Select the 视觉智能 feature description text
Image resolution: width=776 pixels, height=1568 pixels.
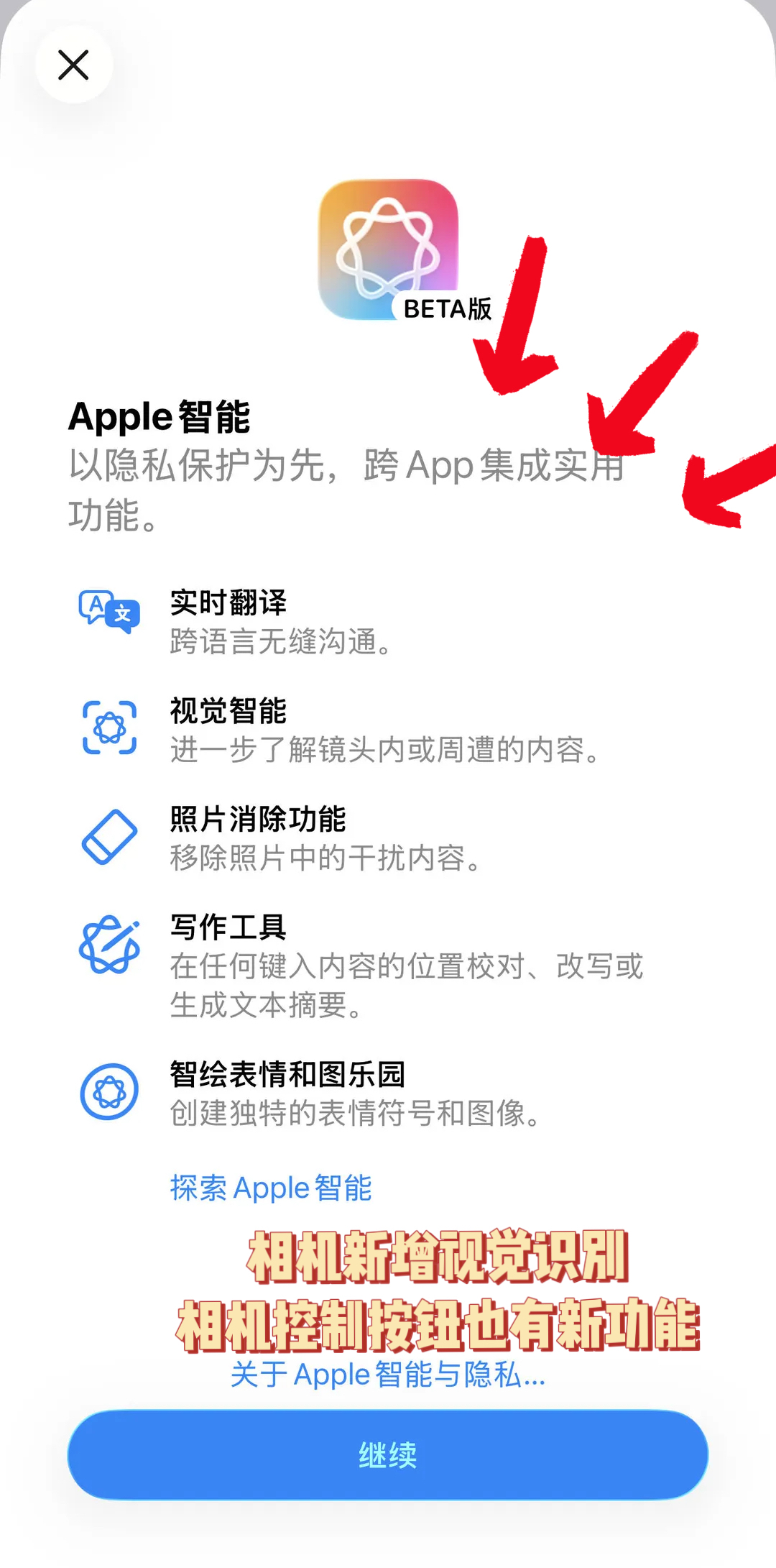(381, 752)
